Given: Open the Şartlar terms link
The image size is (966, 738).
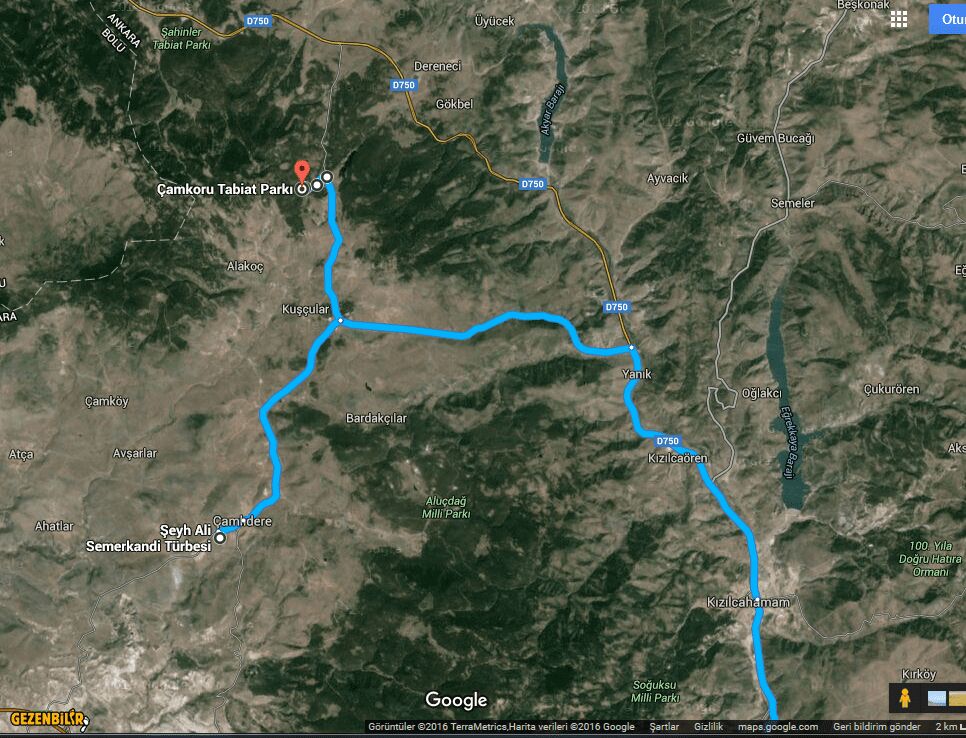Looking at the screenshot, I should [x=663, y=727].
